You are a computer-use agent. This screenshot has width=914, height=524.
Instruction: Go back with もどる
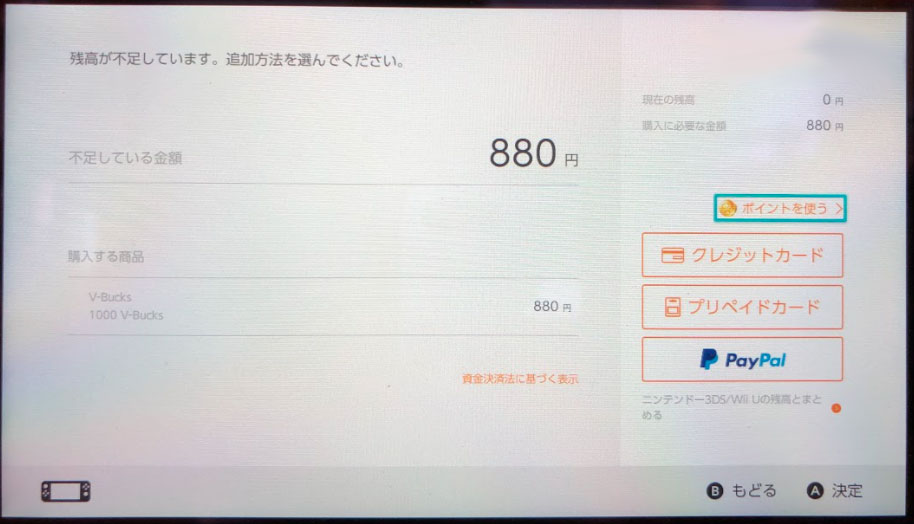tap(742, 491)
